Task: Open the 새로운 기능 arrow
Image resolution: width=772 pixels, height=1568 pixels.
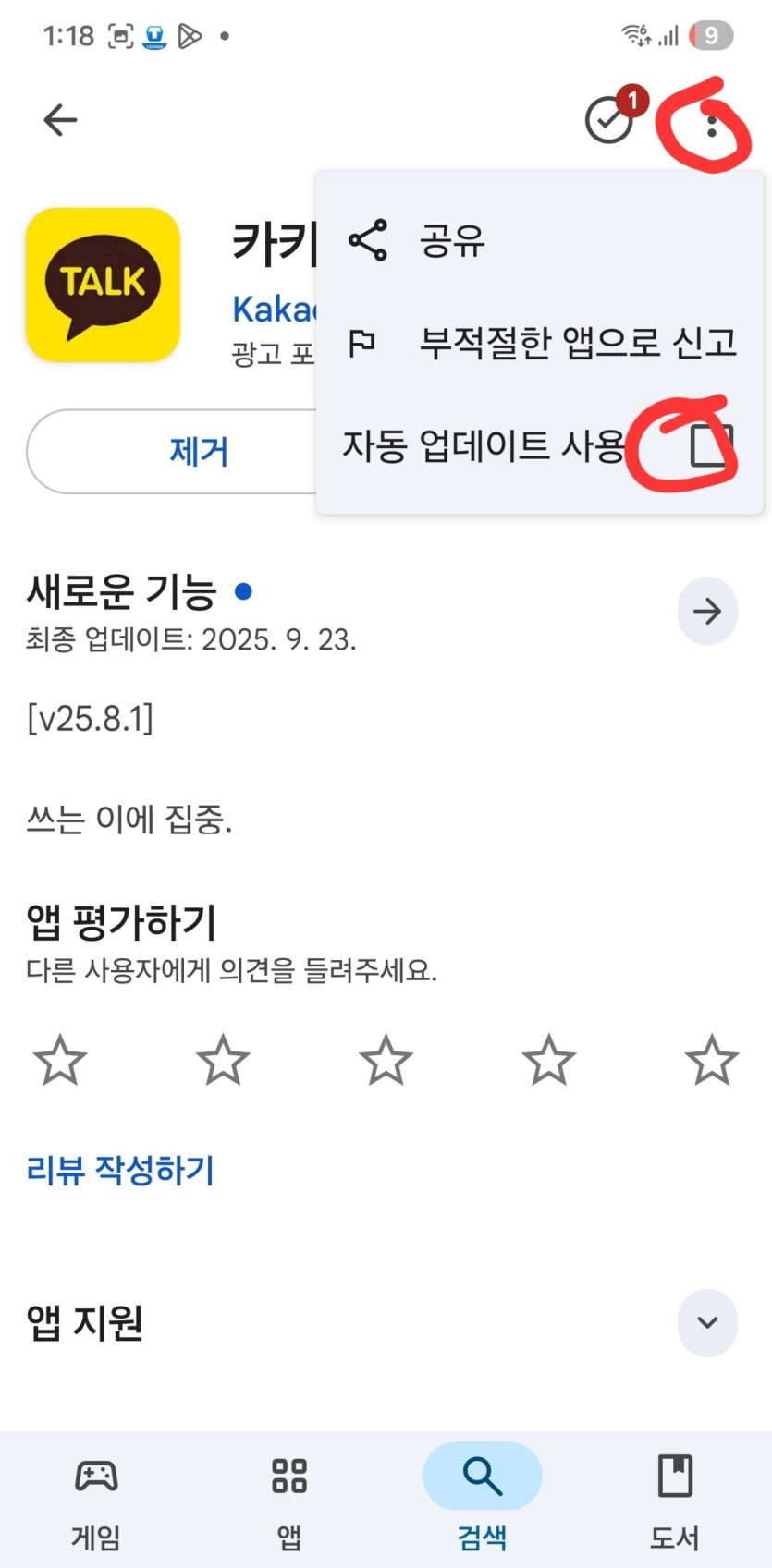Action: point(707,611)
